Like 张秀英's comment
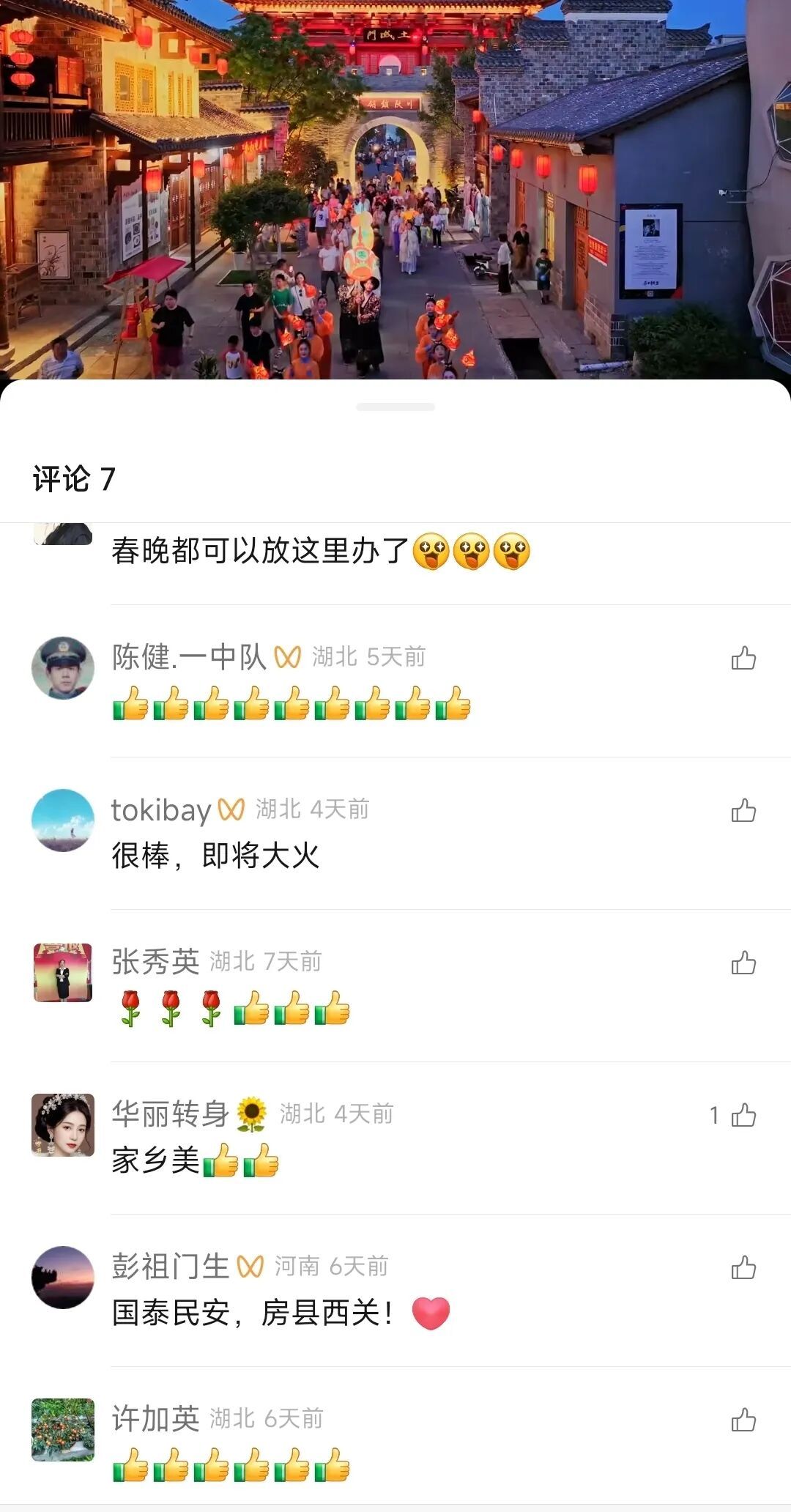 point(743,963)
